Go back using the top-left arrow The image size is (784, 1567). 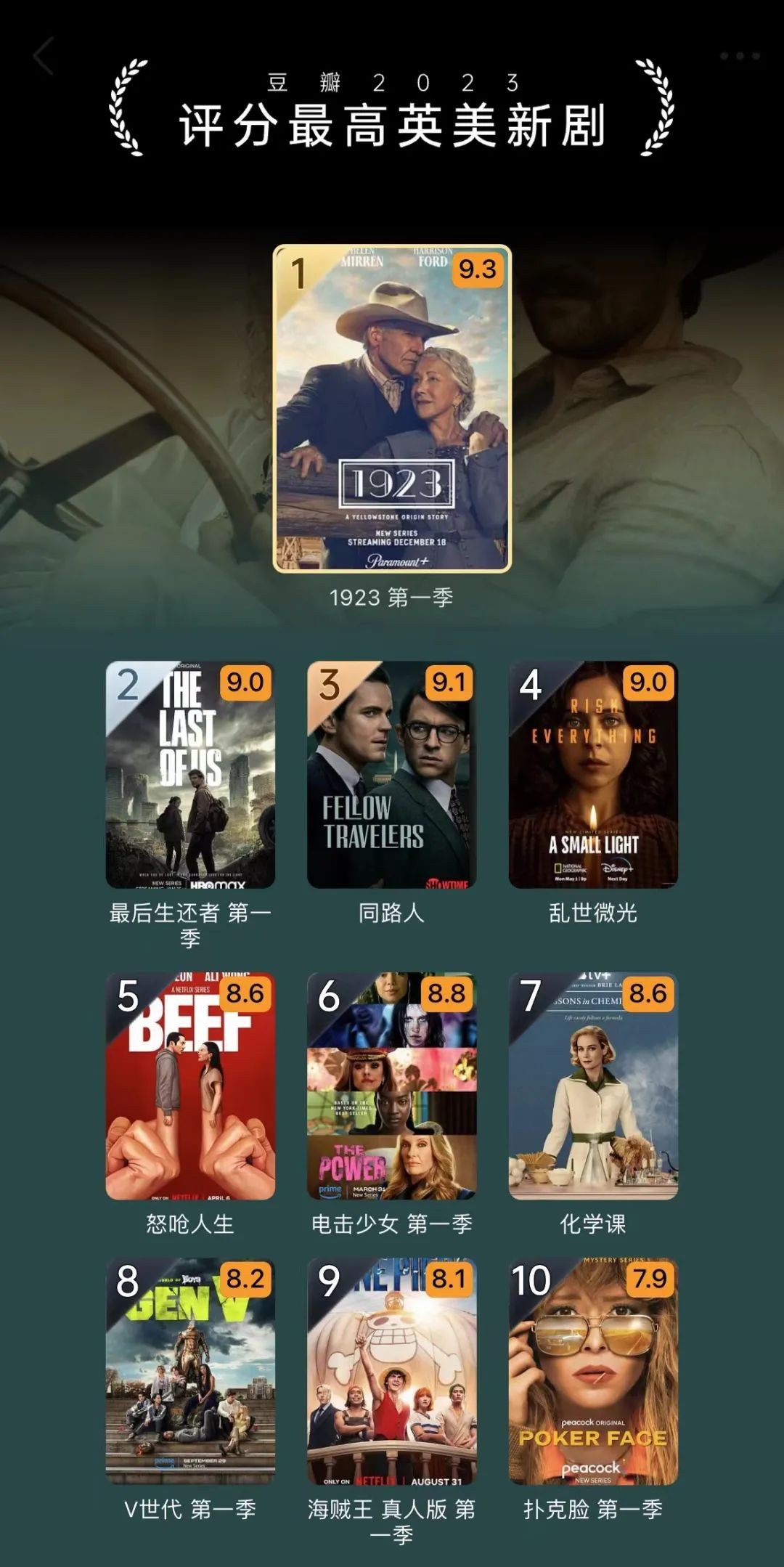[x=44, y=57]
